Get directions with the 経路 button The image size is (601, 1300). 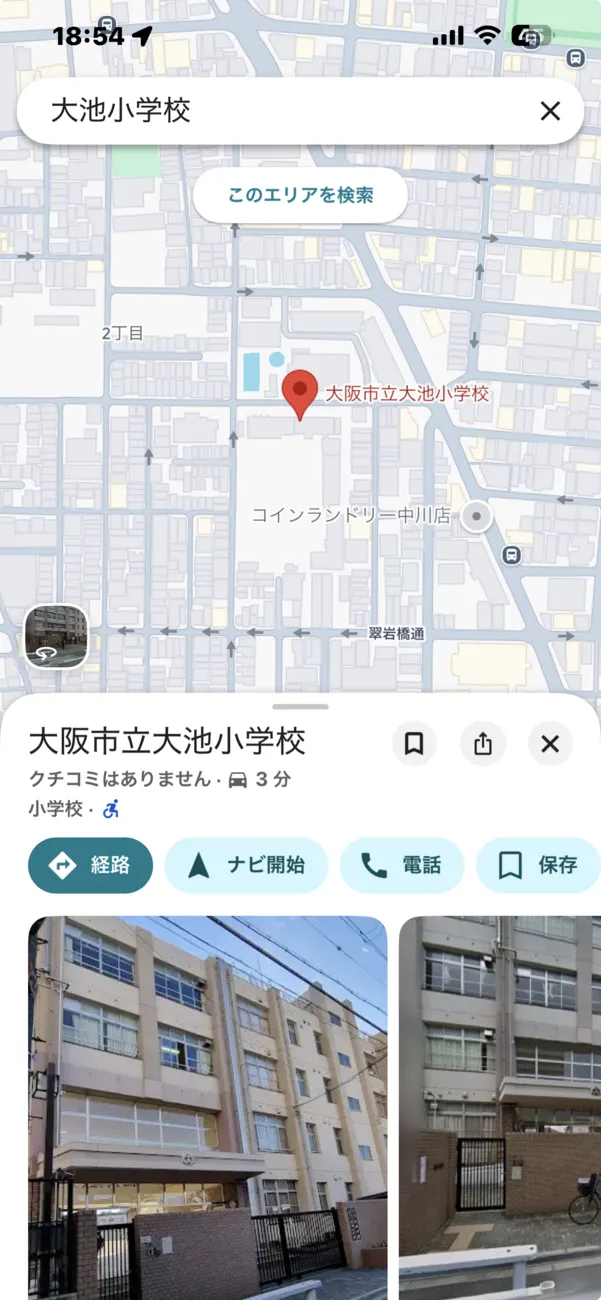[90, 865]
